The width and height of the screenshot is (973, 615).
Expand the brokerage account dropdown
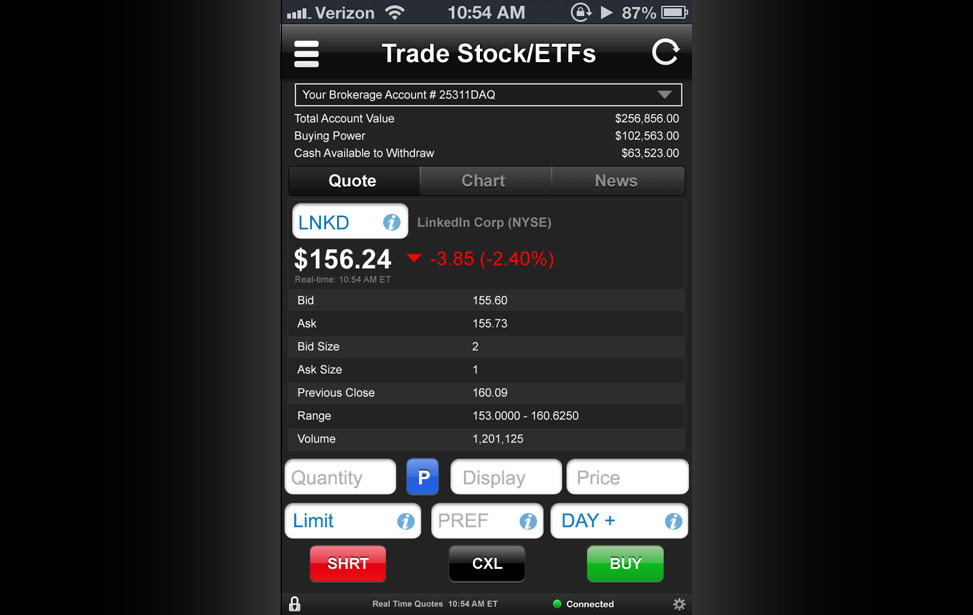tap(488, 95)
